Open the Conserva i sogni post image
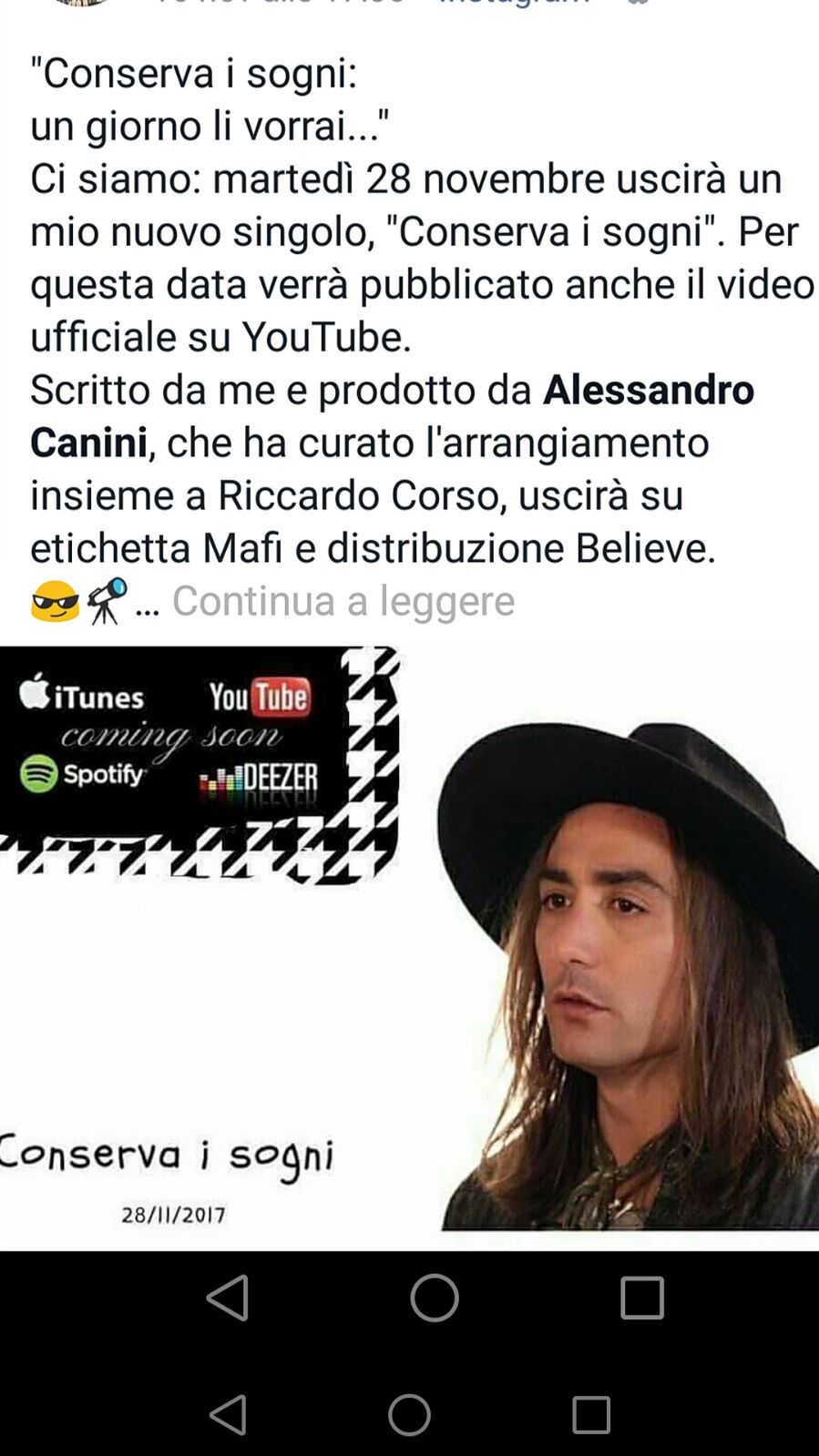 409,947
